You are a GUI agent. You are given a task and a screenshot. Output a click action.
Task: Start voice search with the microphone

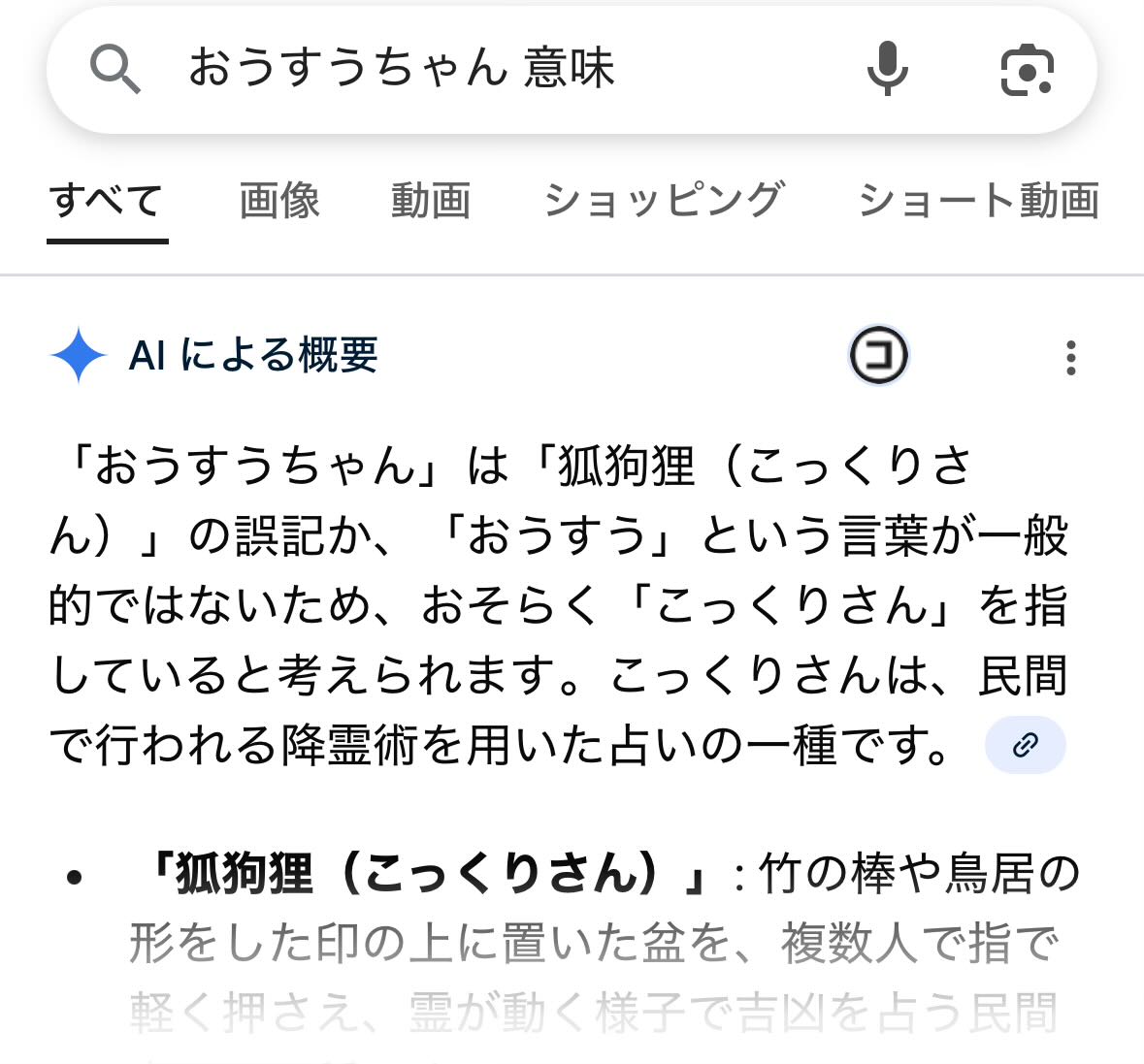pos(887,69)
